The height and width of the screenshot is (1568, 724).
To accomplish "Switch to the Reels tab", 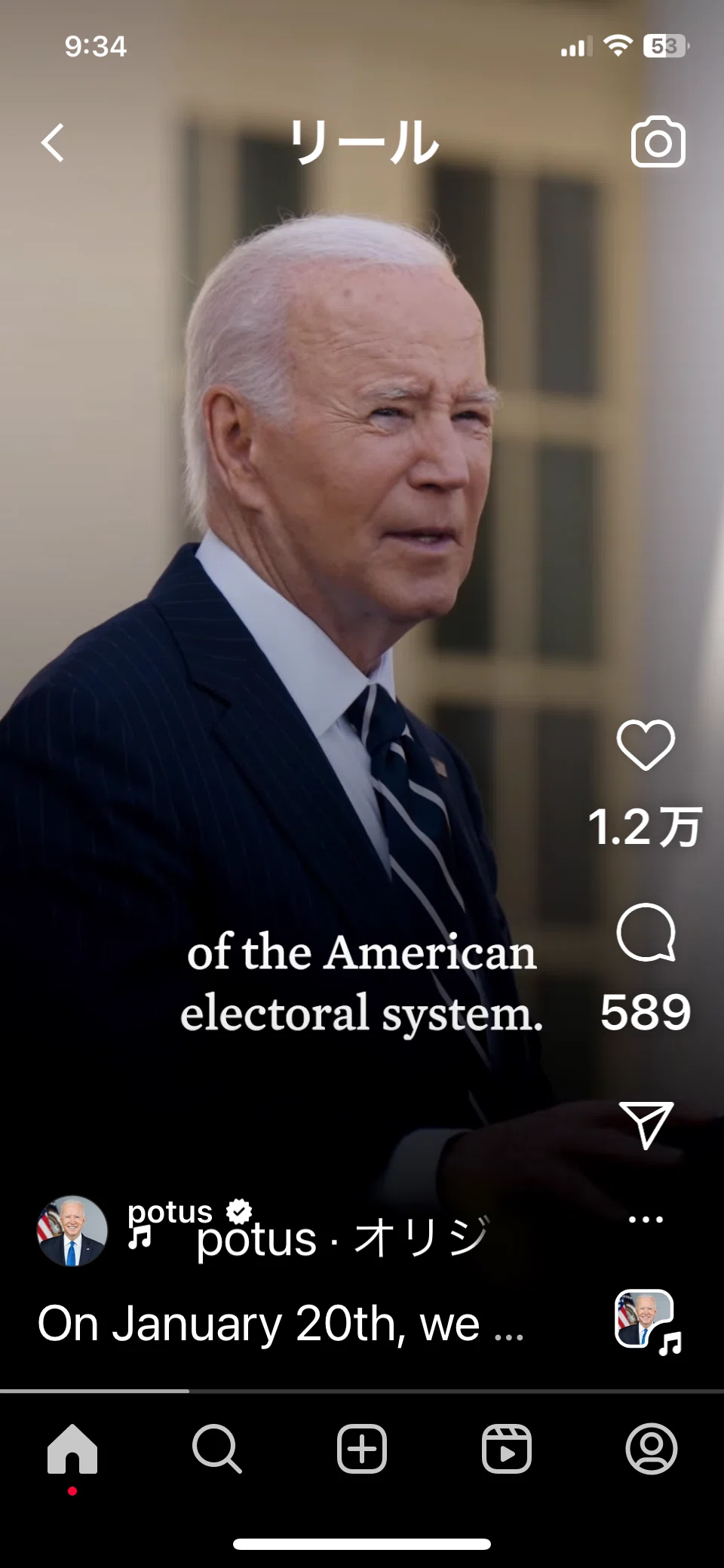I will (x=507, y=1449).
